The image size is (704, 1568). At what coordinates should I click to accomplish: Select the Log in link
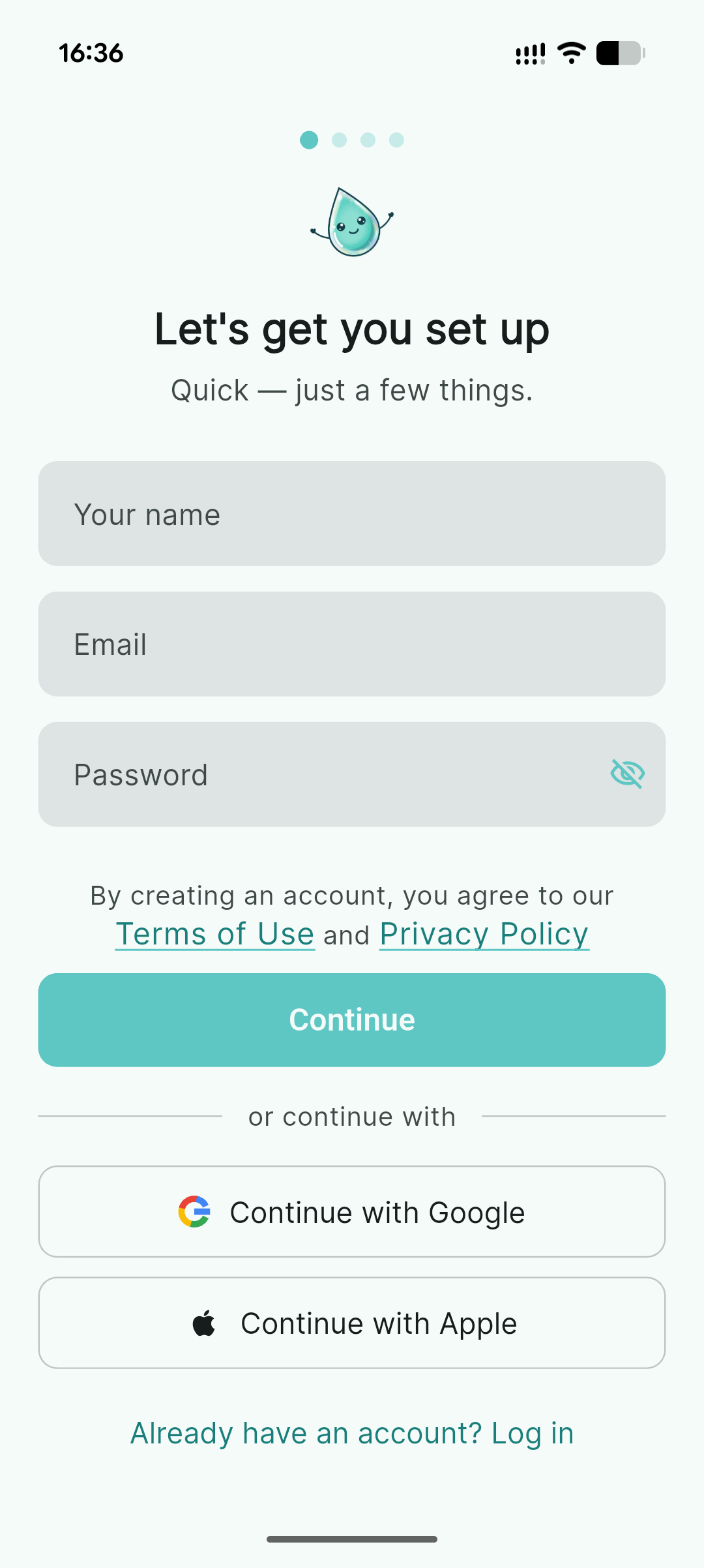pos(533,1432)
